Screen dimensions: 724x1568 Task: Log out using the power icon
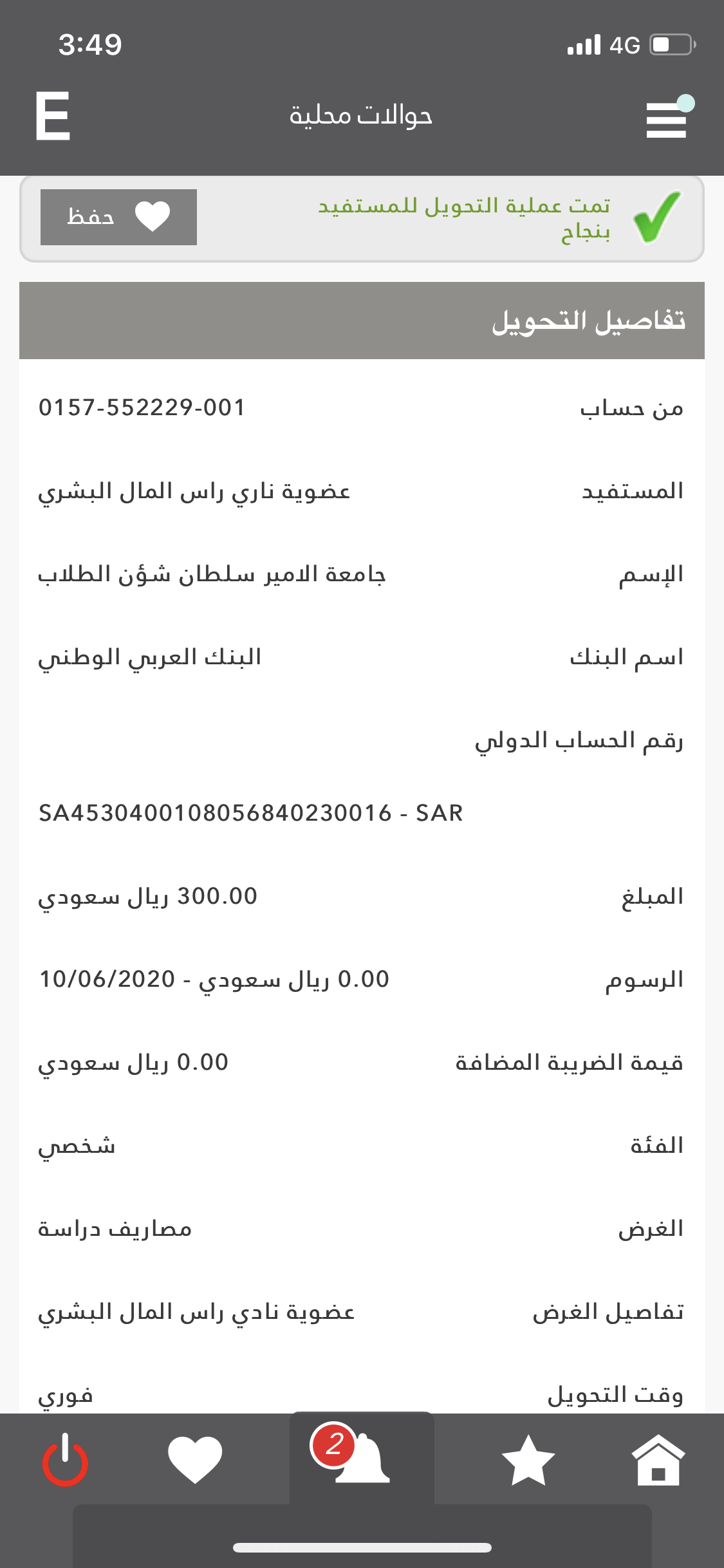[65, 1459]
